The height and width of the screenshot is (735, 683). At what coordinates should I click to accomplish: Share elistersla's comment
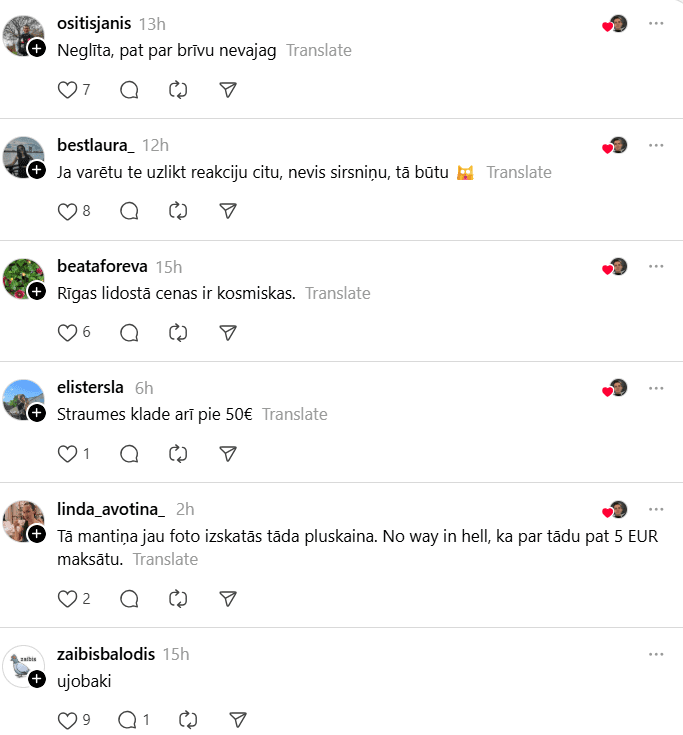(x=228, y=453)
